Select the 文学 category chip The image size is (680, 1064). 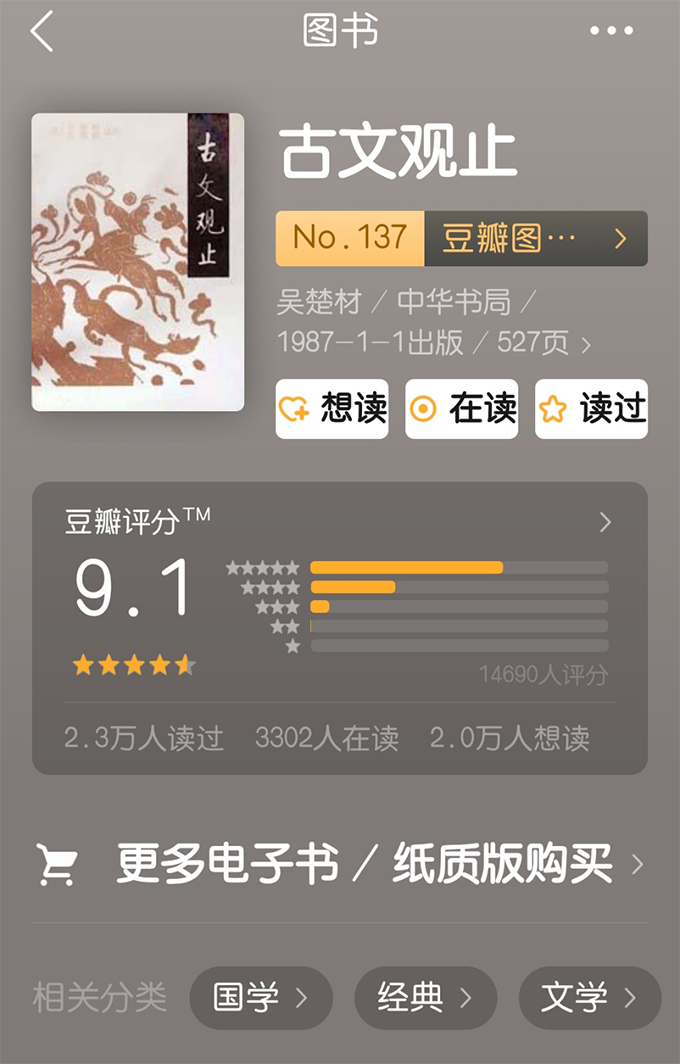click(x=588, y=997)
